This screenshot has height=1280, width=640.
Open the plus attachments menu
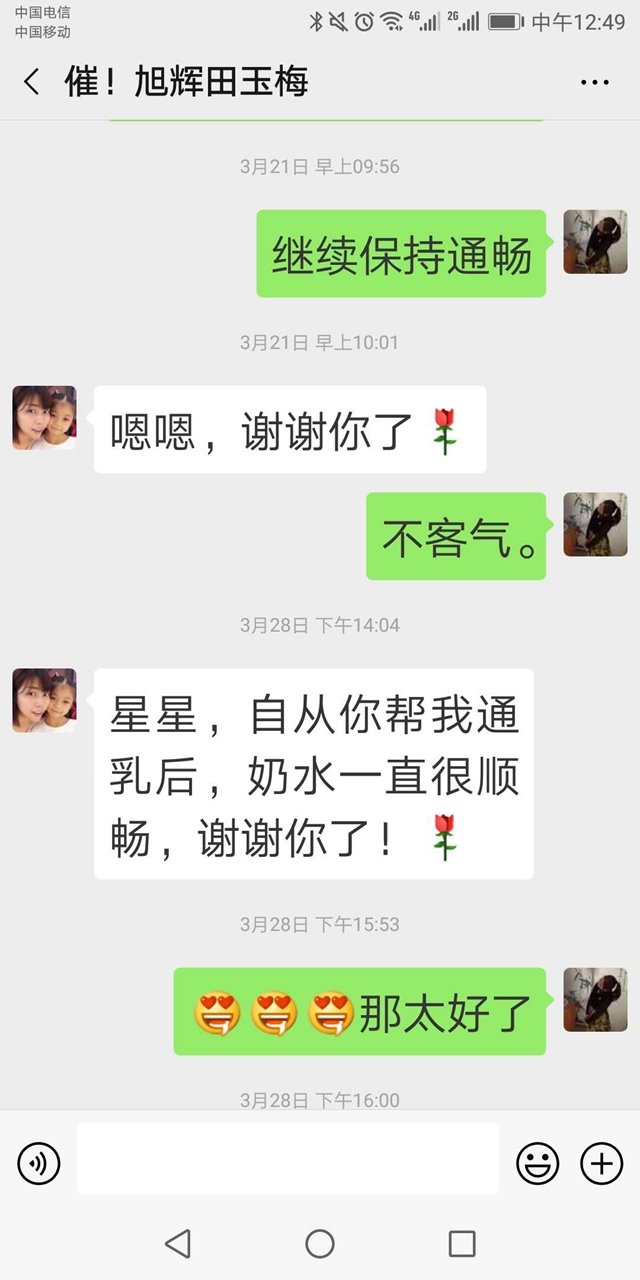pyautogui.click(x=601, y=1163)
